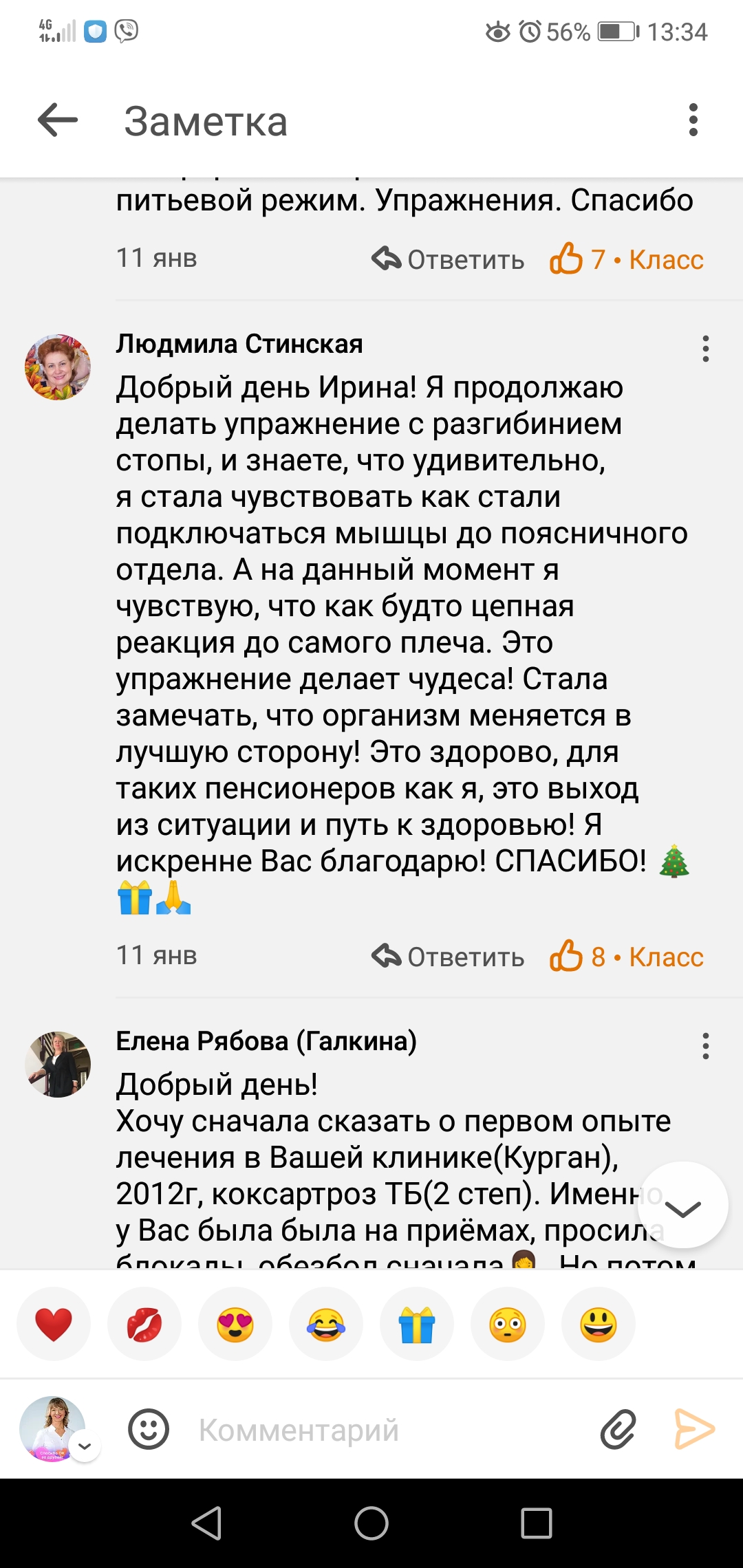Viewport: 743px width, 1568px height.
Task: Reply to the comment ending with Спасибо
Action: point(448,259)
